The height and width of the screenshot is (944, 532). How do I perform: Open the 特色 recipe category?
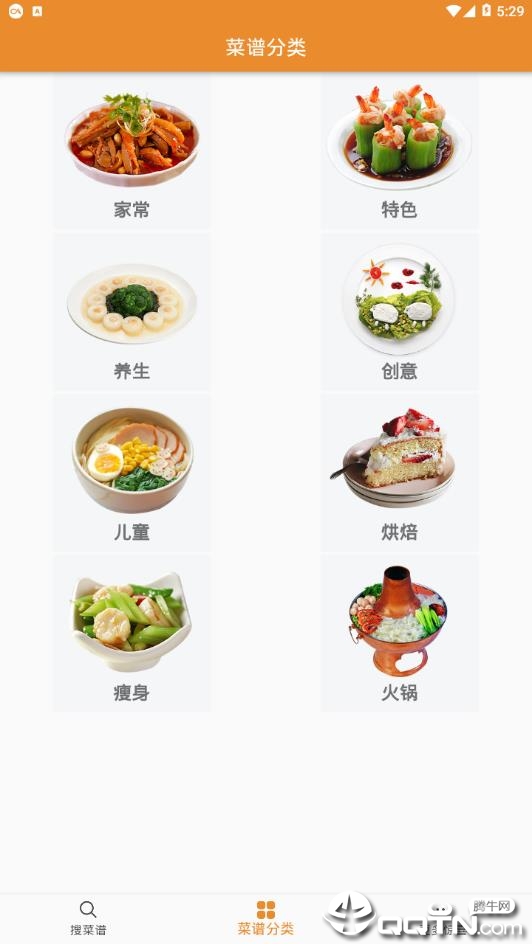click(399, 151)
